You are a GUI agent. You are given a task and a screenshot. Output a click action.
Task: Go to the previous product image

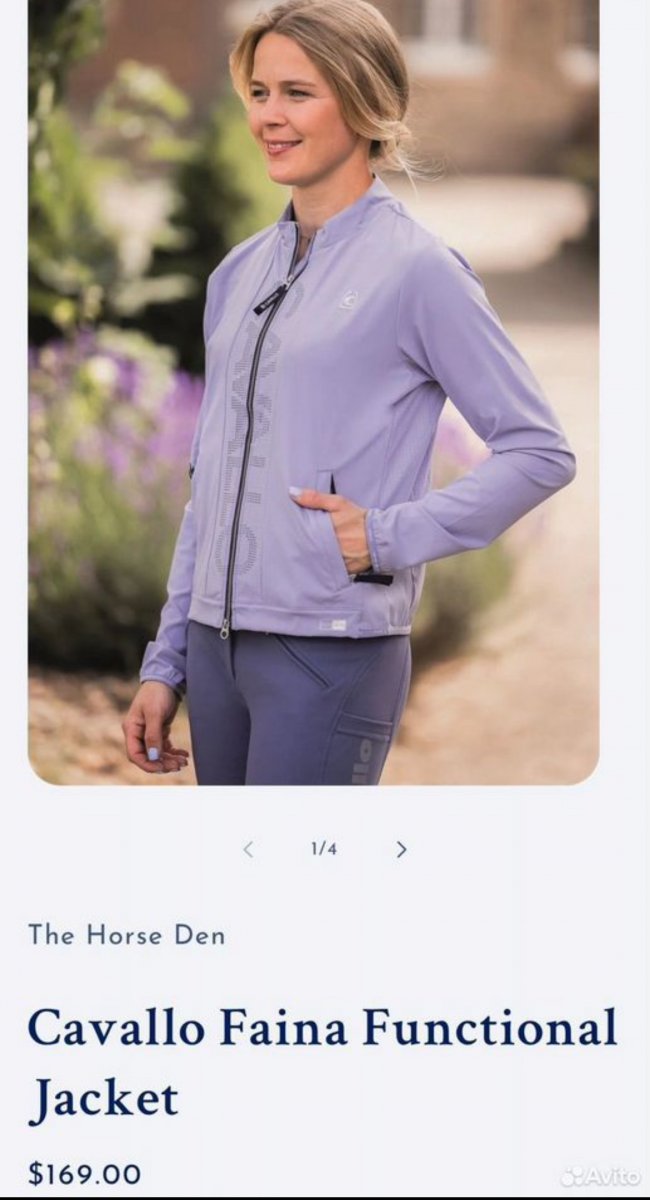[248, 849]
